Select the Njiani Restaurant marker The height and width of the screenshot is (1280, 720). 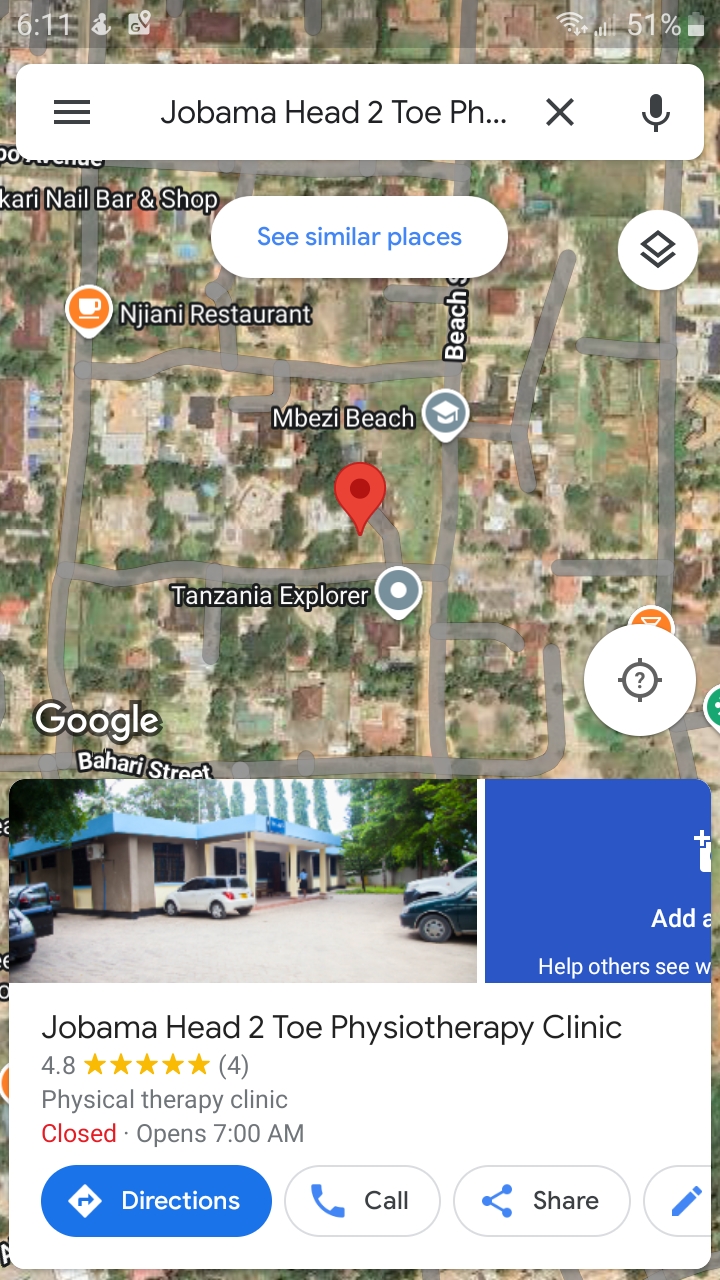coord(89,308)
